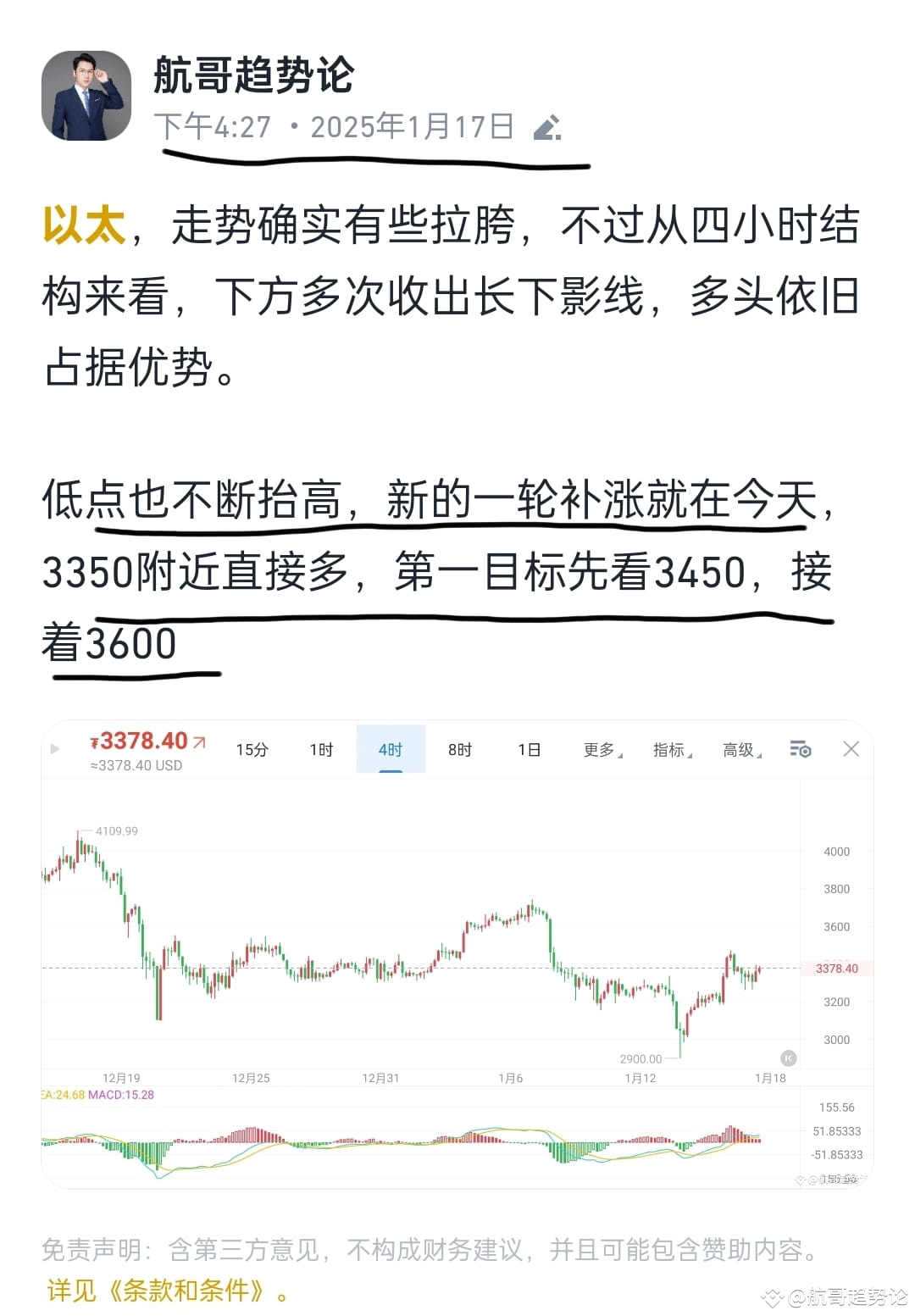Switch to the 1时 timeframe tab

[320, 749]
